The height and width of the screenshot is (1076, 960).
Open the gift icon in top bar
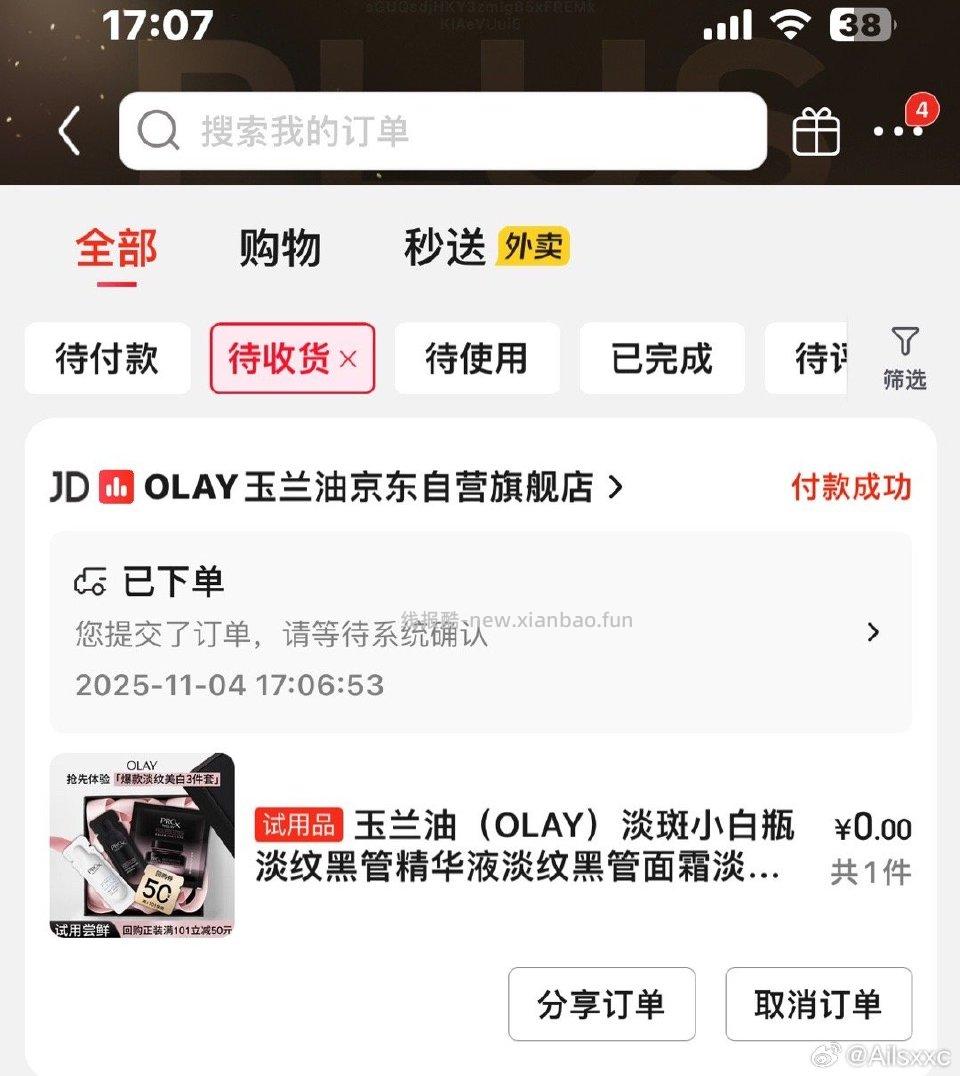[816, 131]
